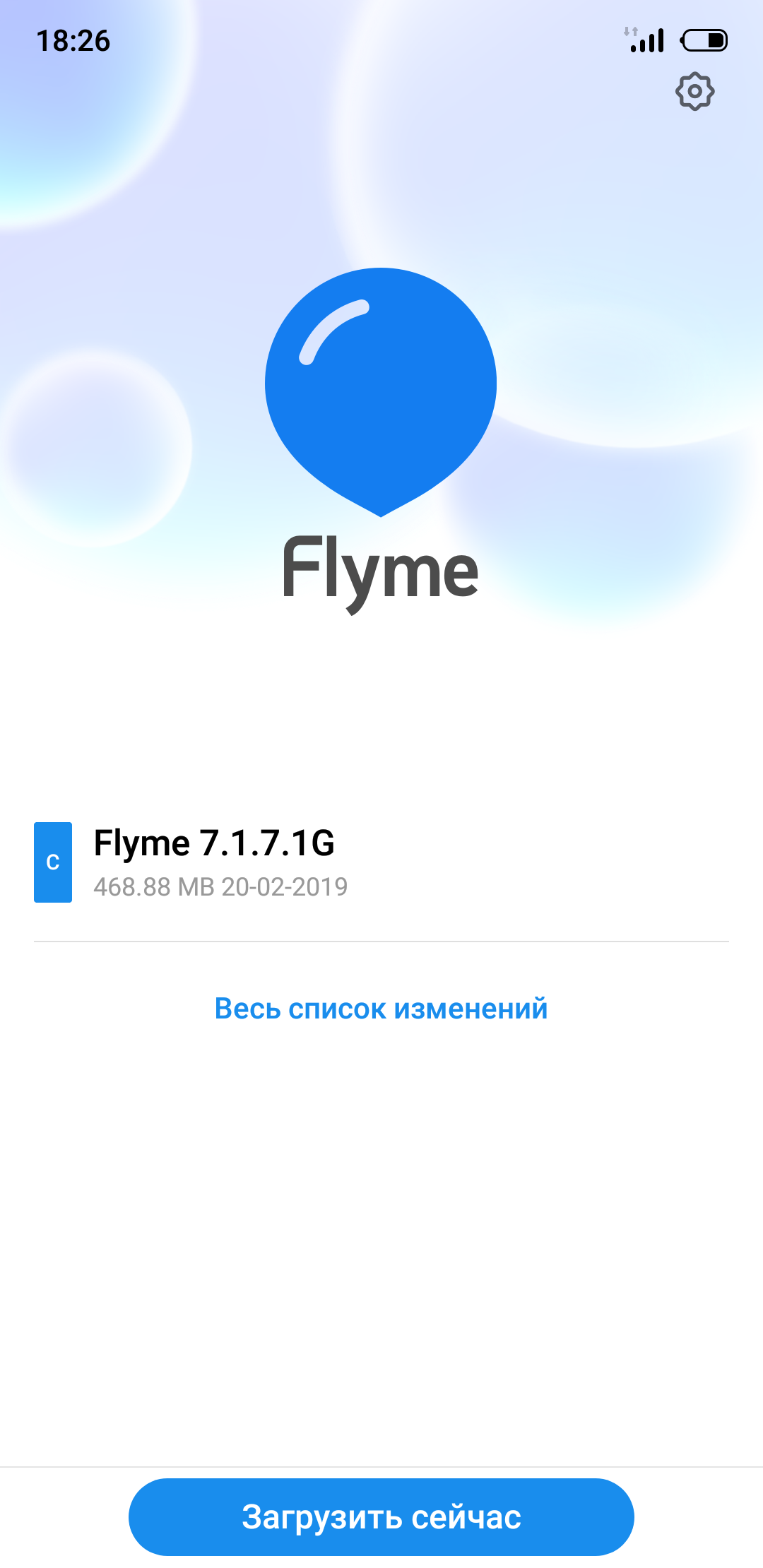Screen dimensions: 763x1568
Task: Open the update settings gear icon
Action: (695, 91)
